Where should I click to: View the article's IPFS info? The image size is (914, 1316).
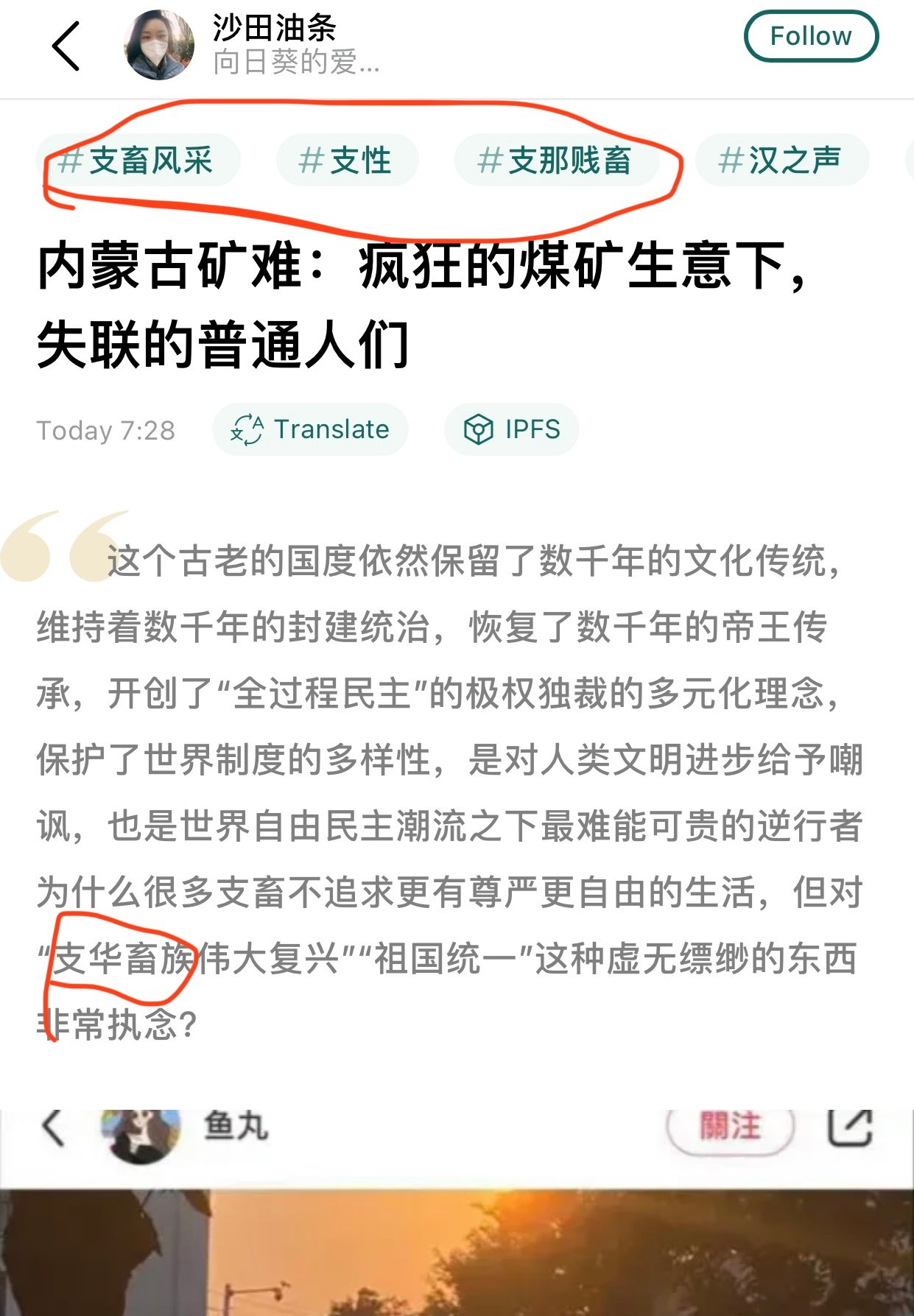(512, 429)
